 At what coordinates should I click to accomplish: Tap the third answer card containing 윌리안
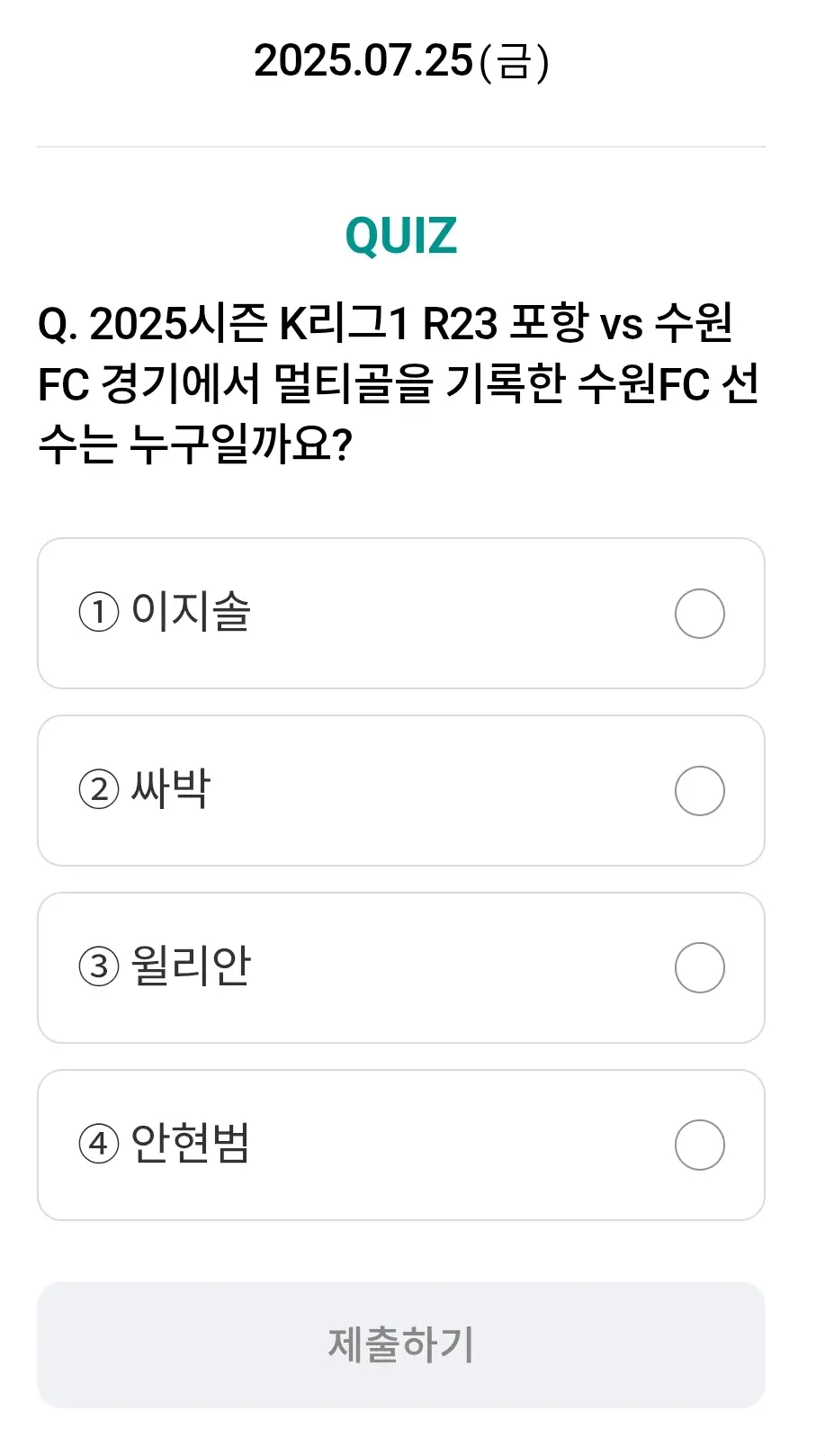coord(400,966)
